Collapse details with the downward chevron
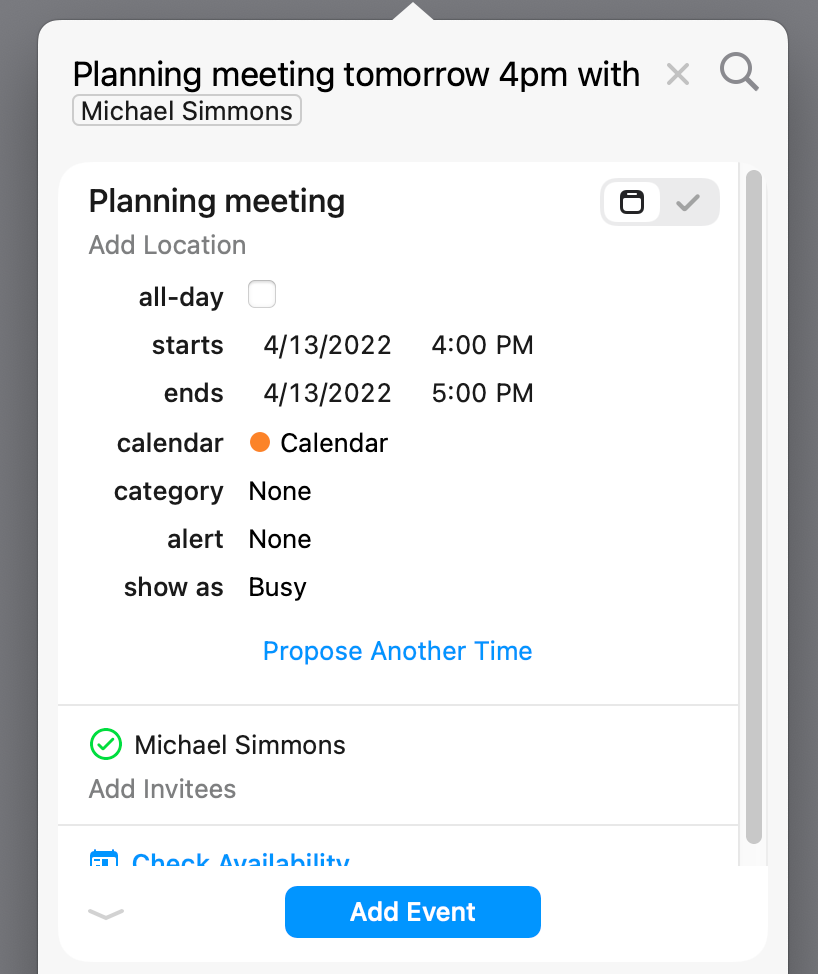The height and width of the screenshot is (974, 818). pyautogui.click(x=104, y=912)
